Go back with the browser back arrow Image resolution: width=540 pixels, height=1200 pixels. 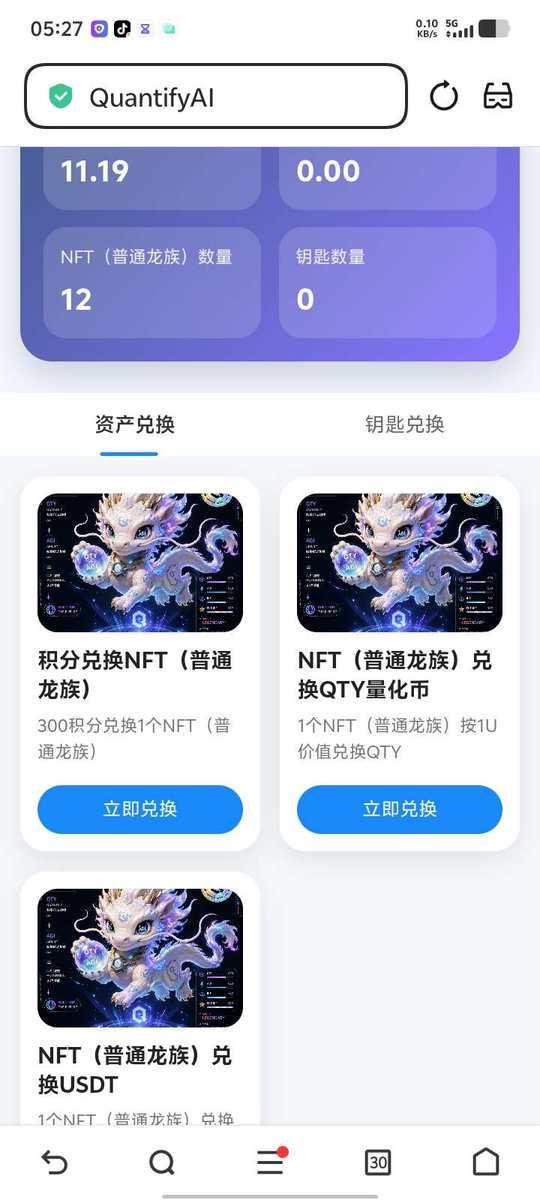54,1162
